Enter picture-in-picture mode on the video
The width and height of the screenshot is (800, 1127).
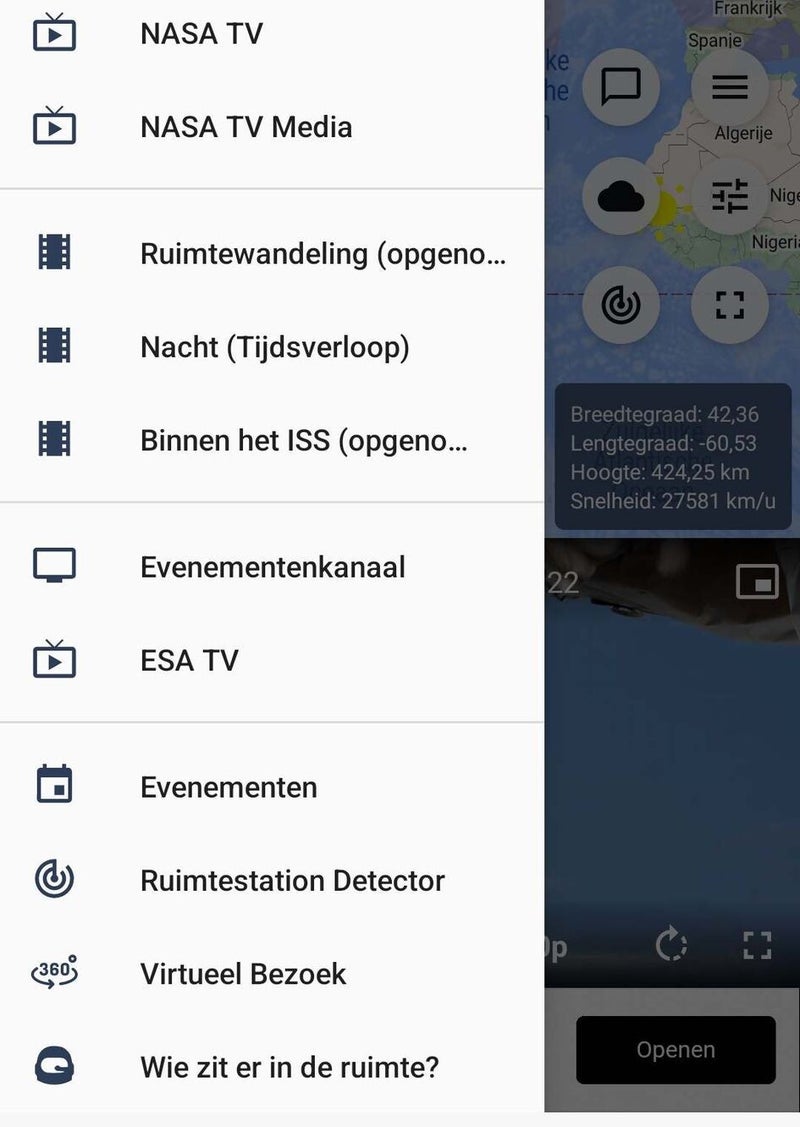[759, 580]
